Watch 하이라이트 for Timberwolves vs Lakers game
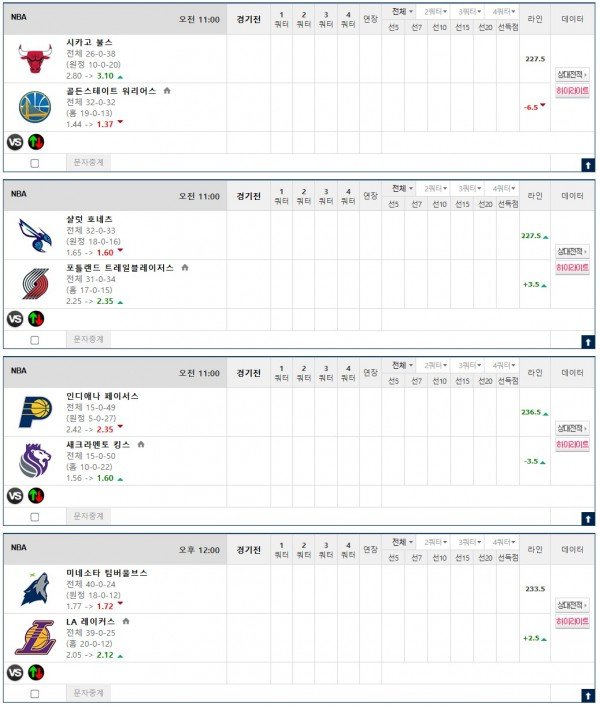The height and width of the screenshot is (708, 600). point(572,621)
